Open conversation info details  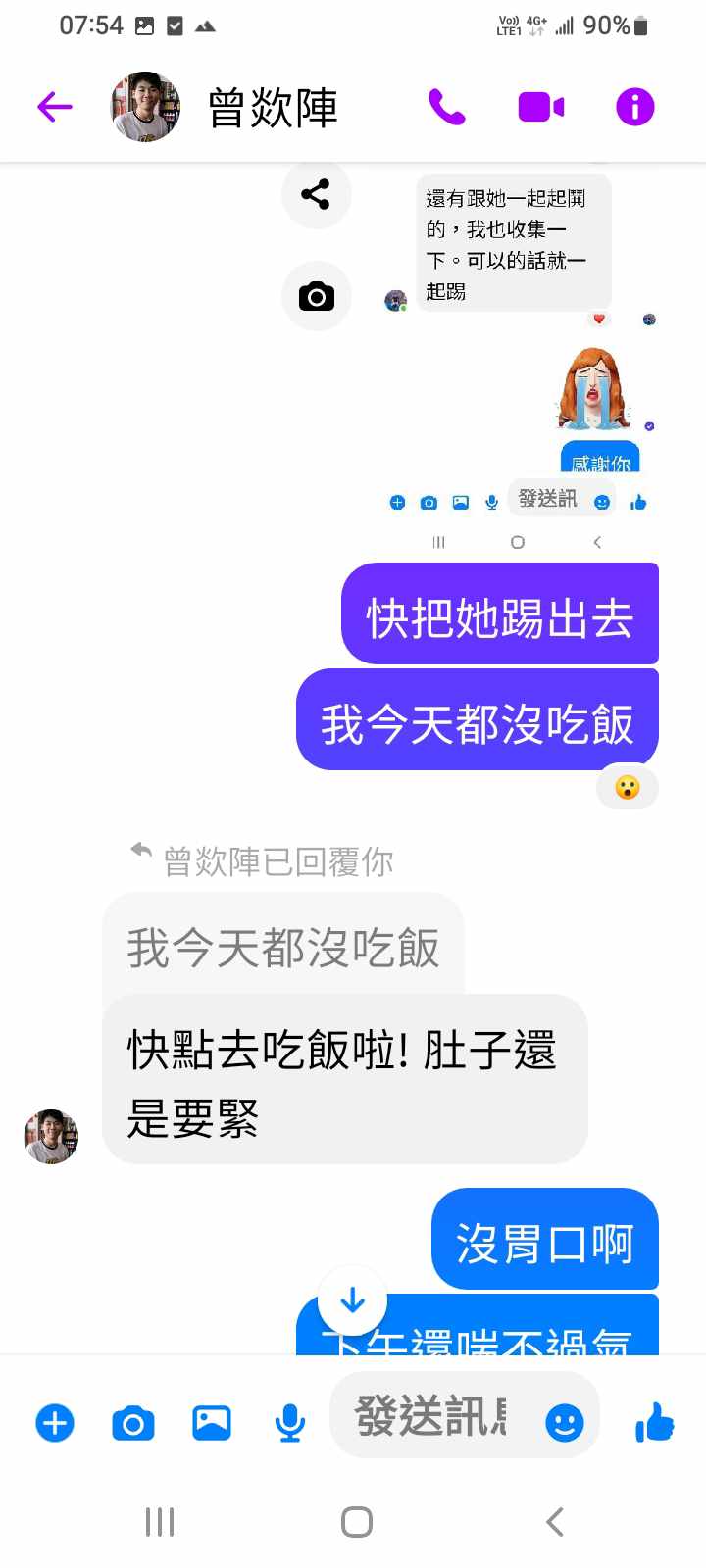tap(634, 107)
